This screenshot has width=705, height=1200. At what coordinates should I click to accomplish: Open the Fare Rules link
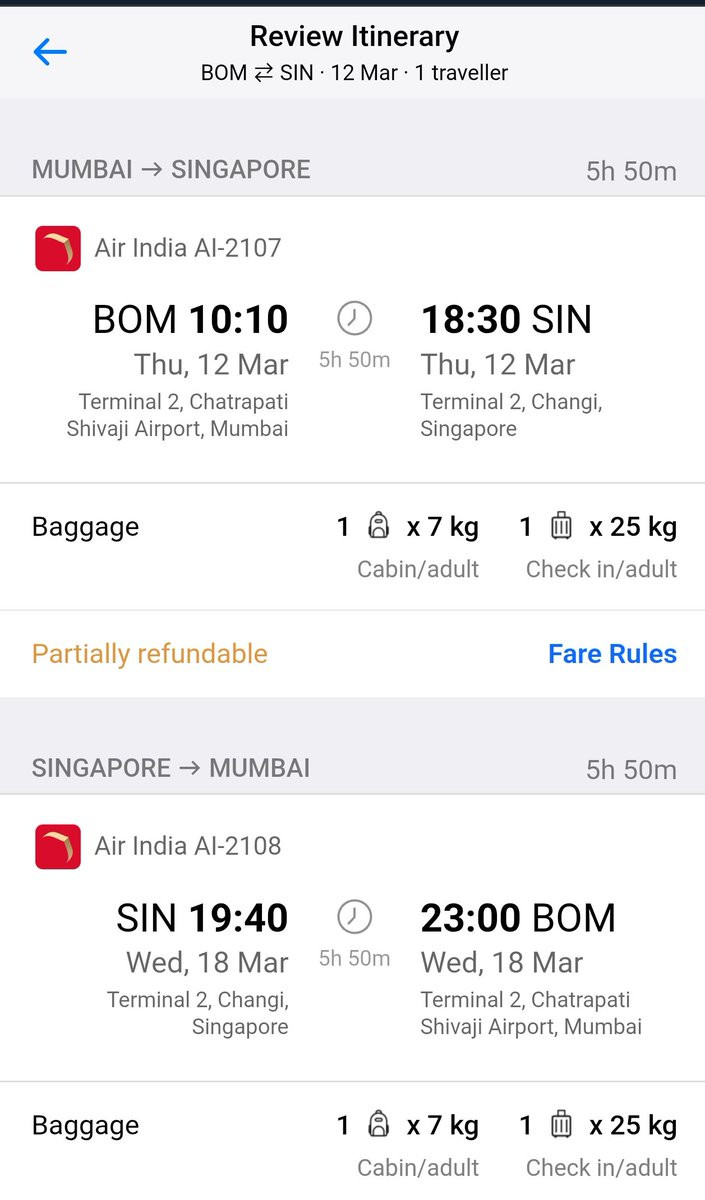pyautogui.click(x=612, y=654)
